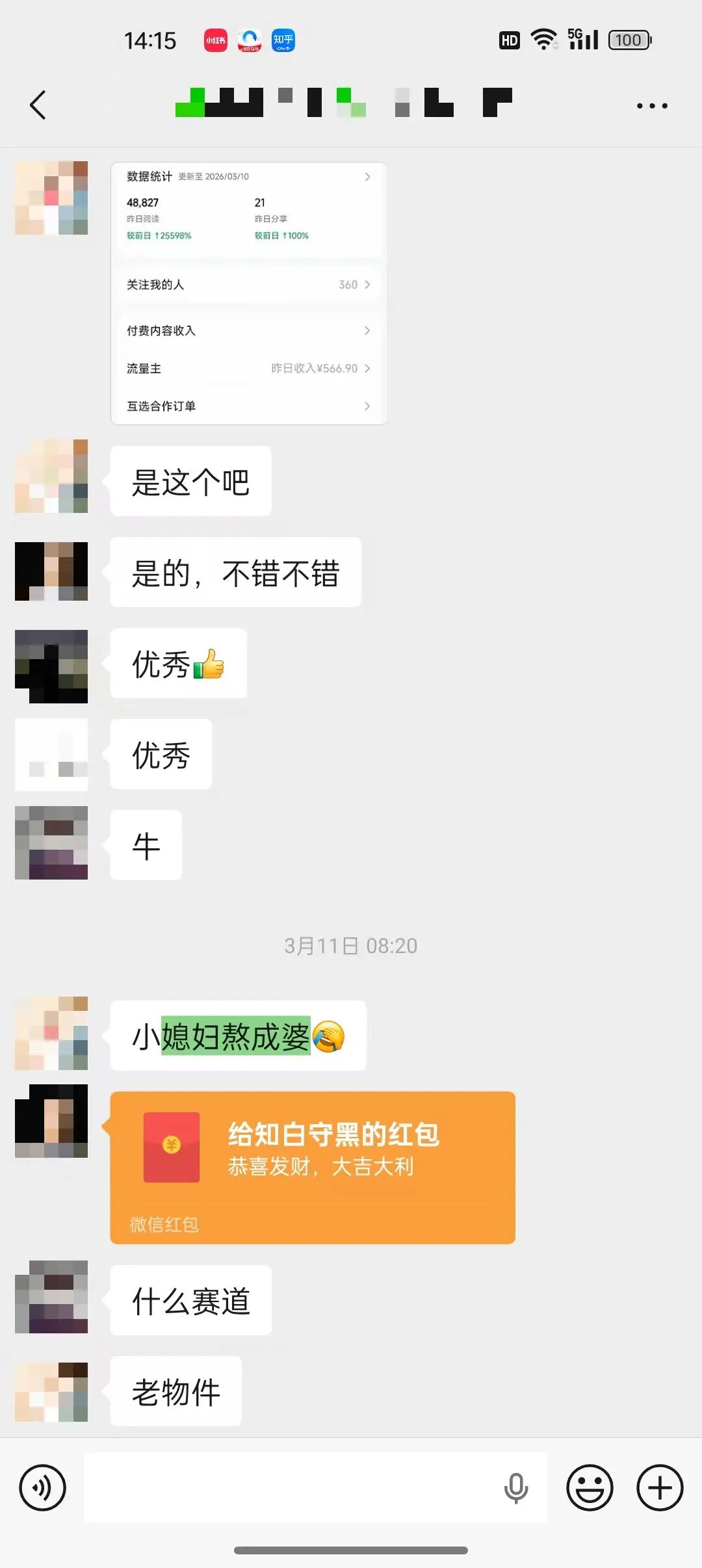Select the sender avatar beside 什么赛道

(51, 1299)
